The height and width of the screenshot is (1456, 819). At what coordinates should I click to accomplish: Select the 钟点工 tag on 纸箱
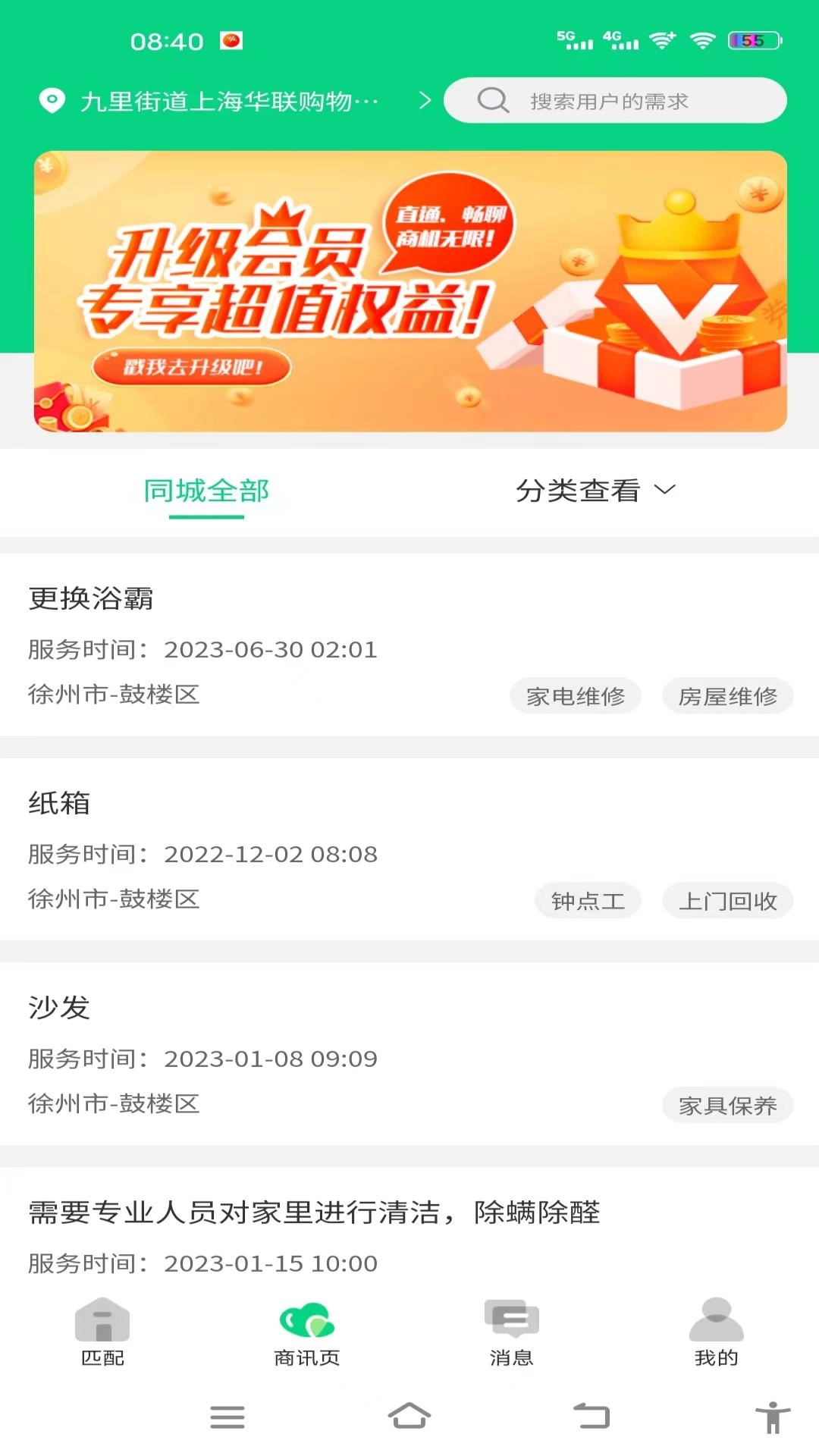[588, 901]
